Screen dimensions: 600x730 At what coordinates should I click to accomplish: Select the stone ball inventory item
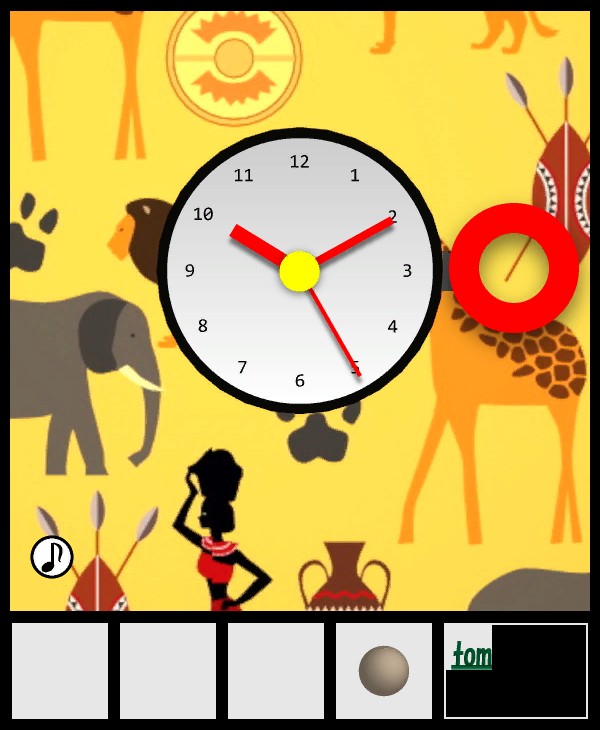384,670
